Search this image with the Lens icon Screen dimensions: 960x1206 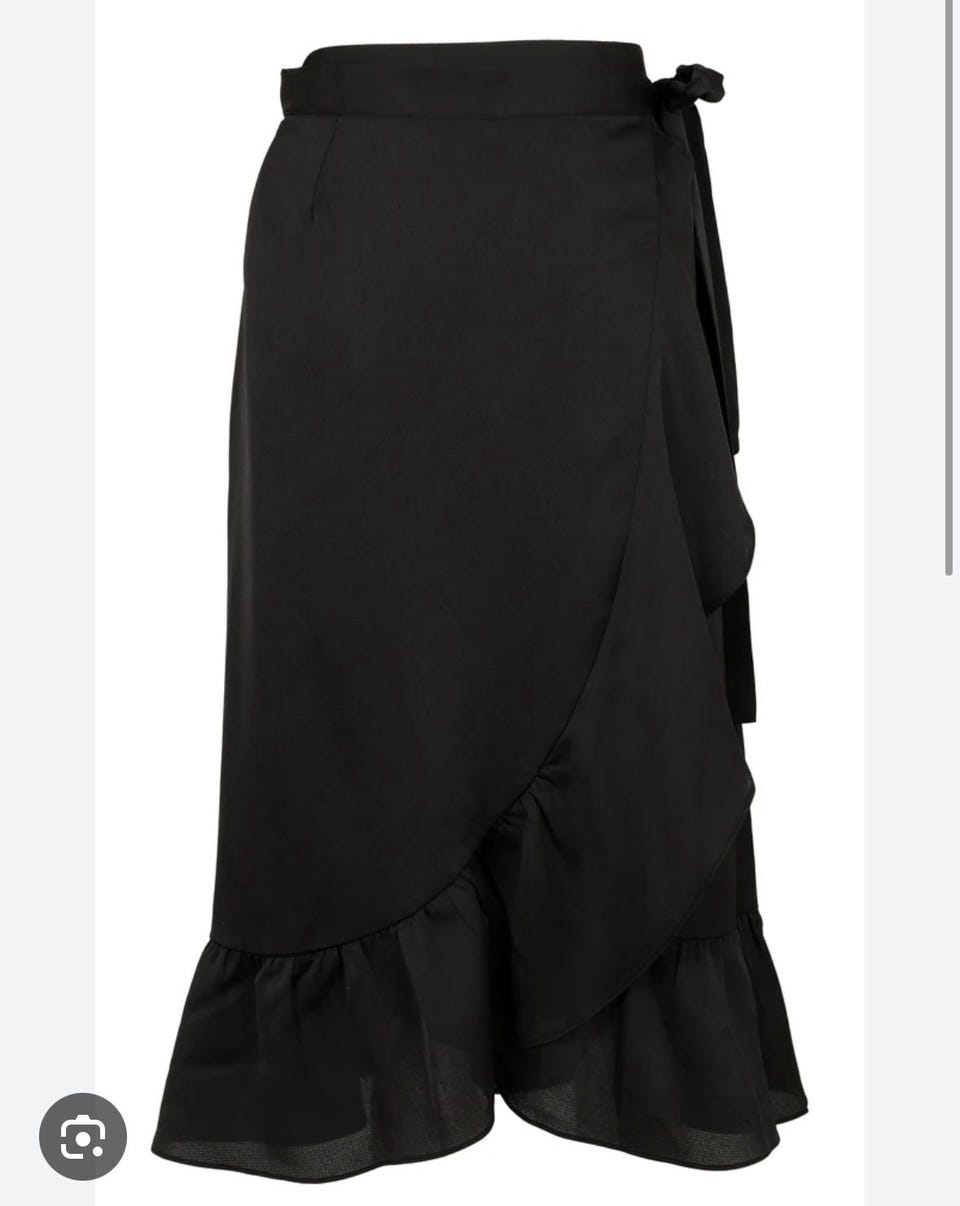pos(83,1136)
